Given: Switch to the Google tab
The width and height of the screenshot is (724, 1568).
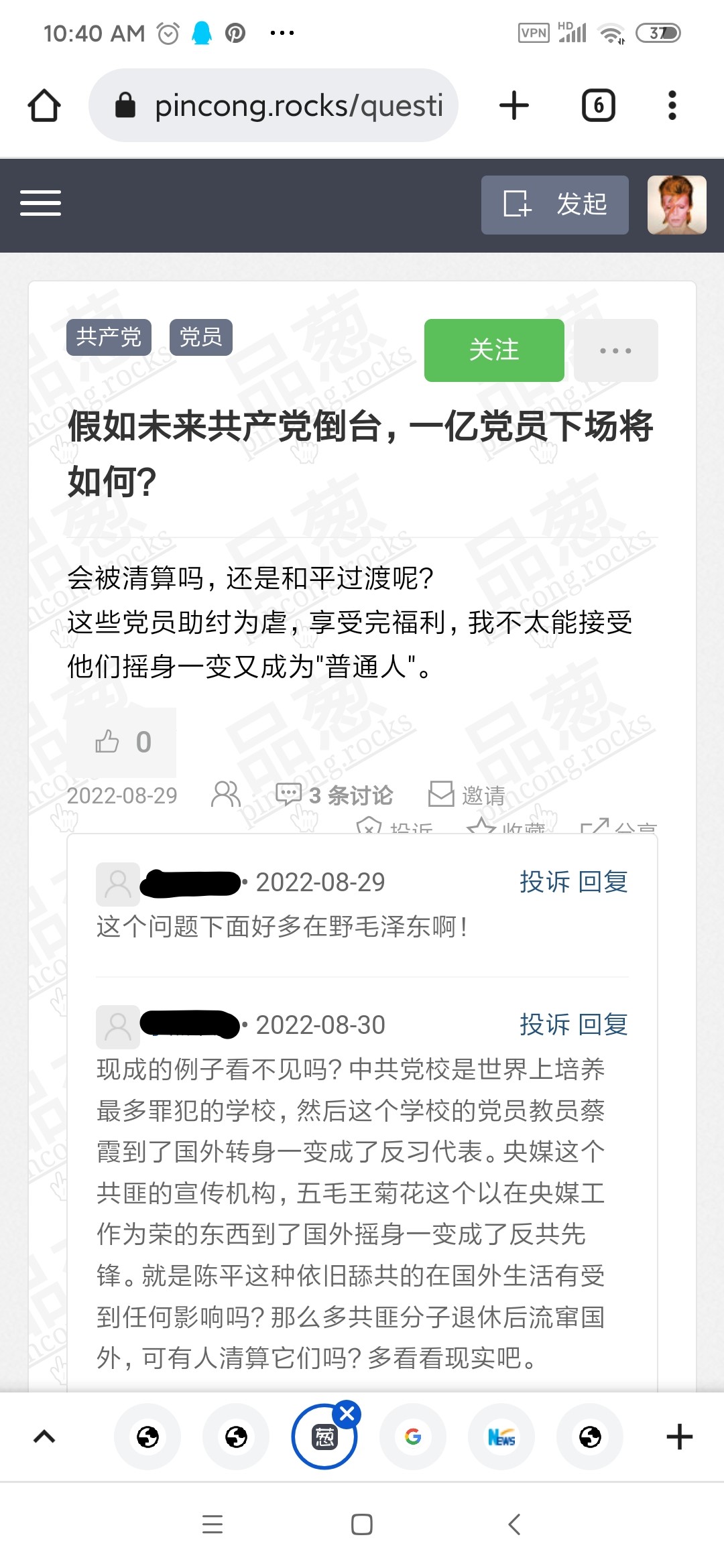Looking at the screenshot, I should [413, 1437].
